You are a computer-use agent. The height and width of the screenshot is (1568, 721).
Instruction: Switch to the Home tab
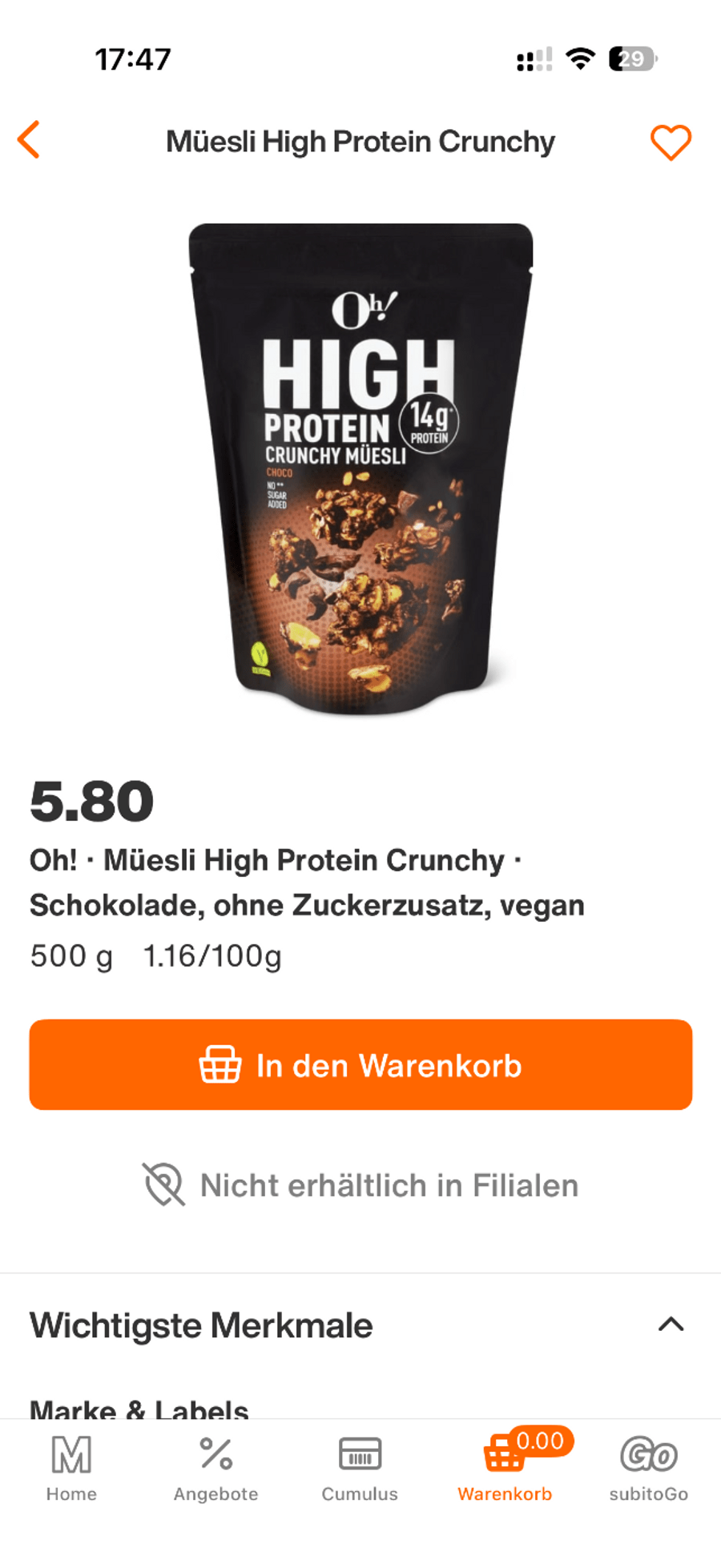click(71, 1469)
